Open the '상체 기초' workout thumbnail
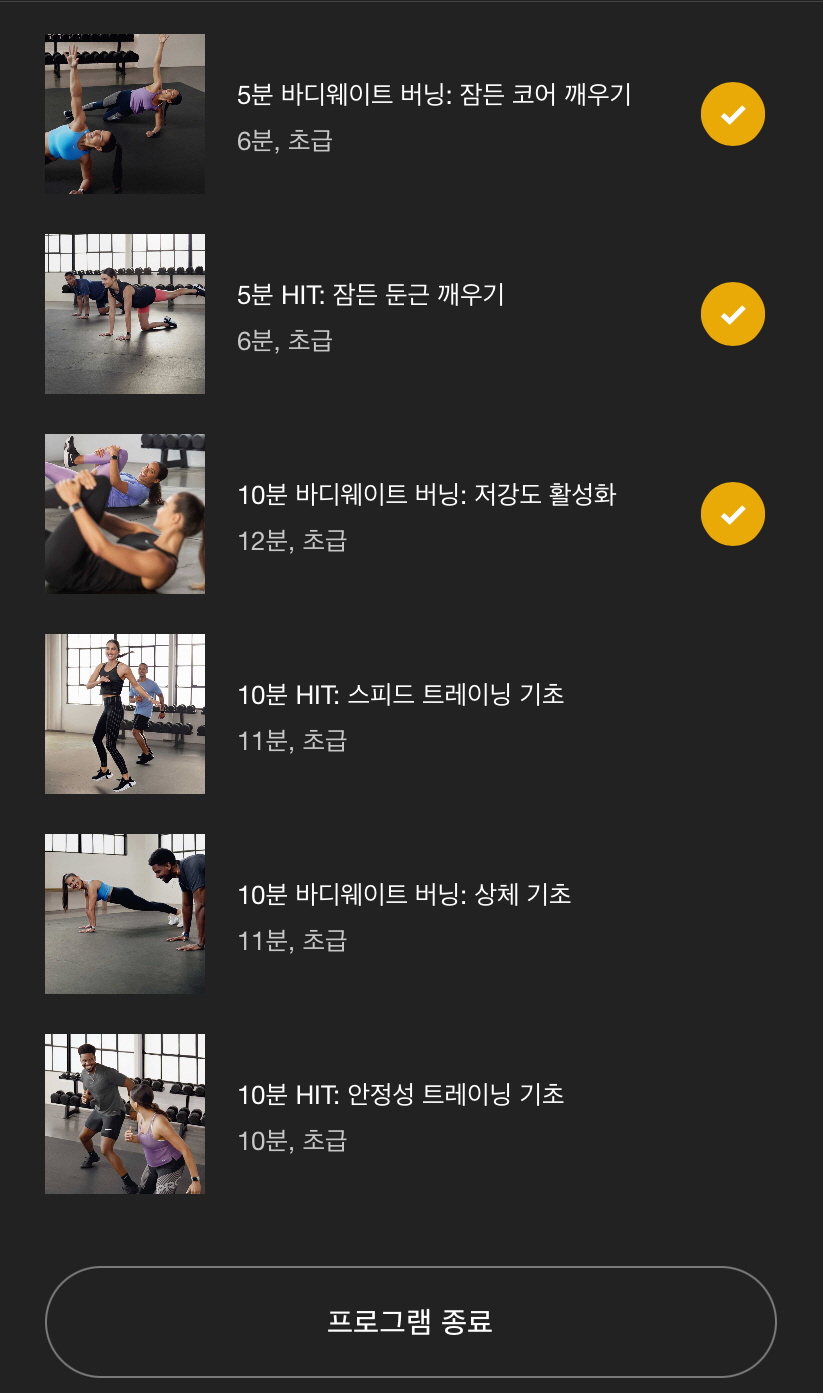823x1393 pixels. pyautogui.click(x=124, y=913)
